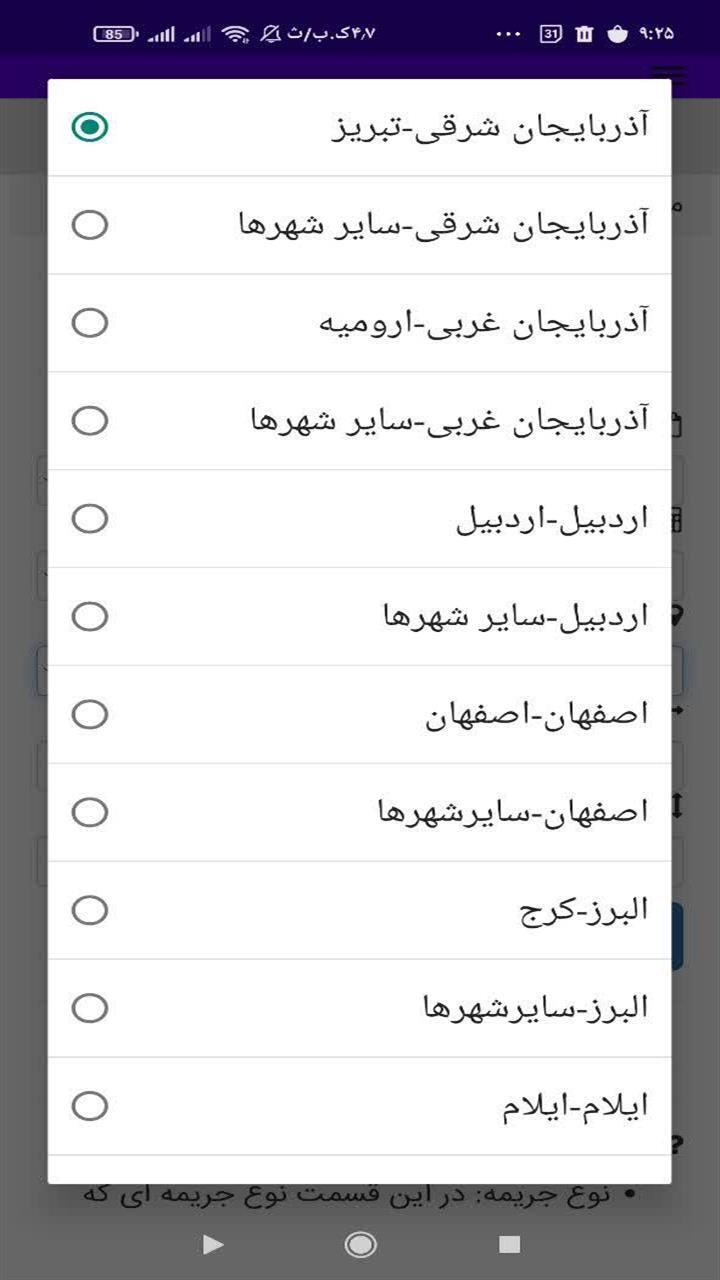Select the اصفهان-اصفهان radio button
This screenshot has height=1280, width=720.
click(90, 714)
